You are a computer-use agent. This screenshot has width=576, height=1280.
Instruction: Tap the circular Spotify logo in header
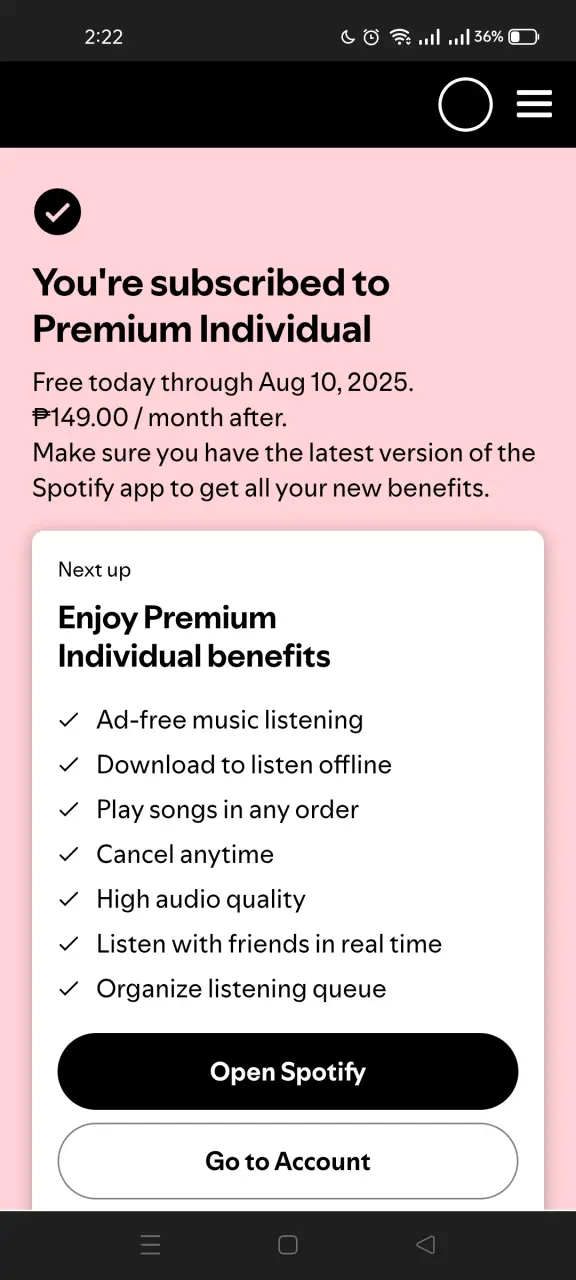tap(466, 104)
